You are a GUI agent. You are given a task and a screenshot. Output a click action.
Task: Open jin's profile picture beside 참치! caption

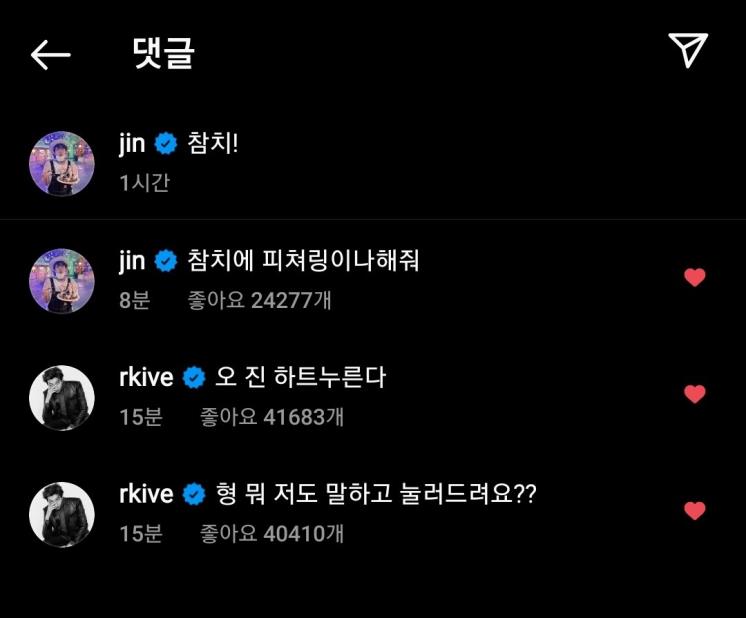(x=62, y=163)
